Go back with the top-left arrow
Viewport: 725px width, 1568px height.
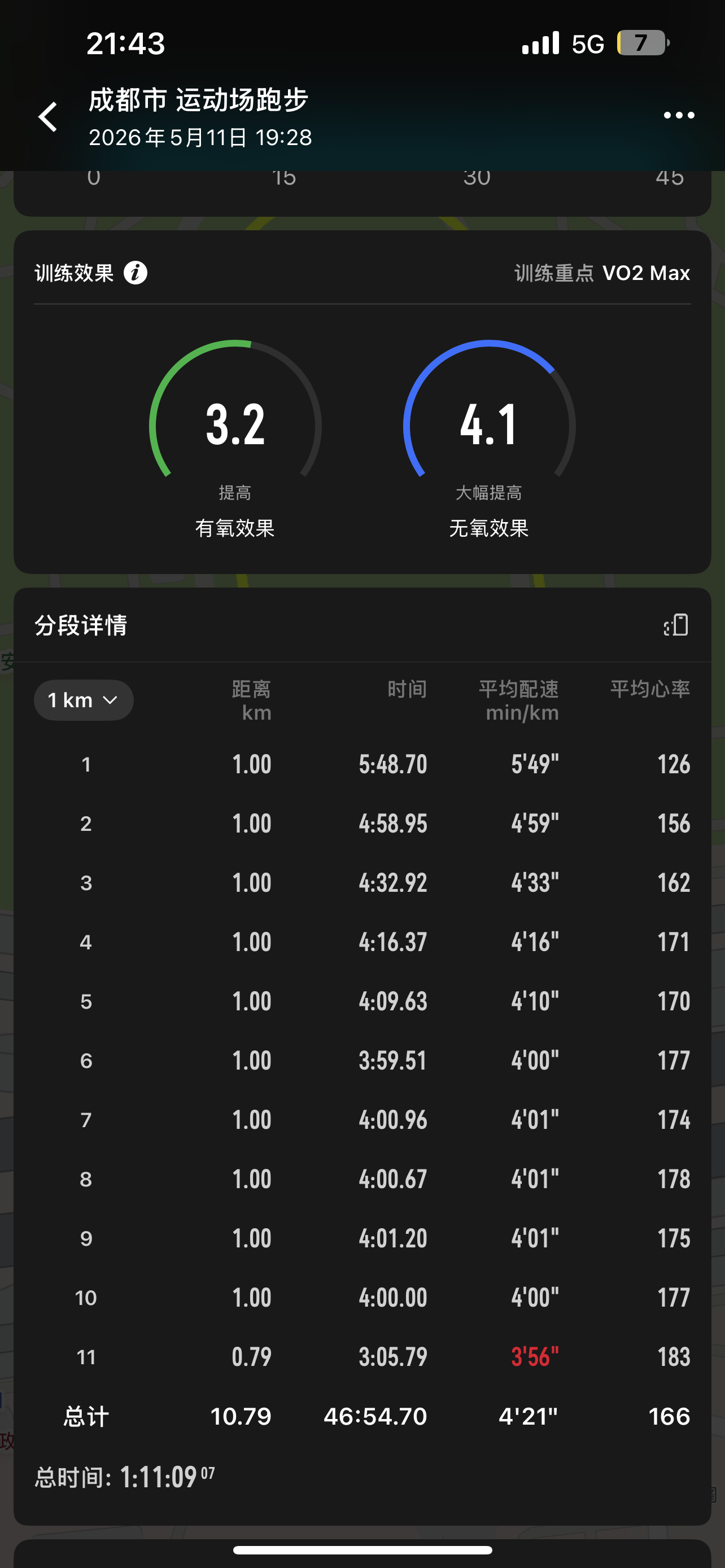click(47, 117)
